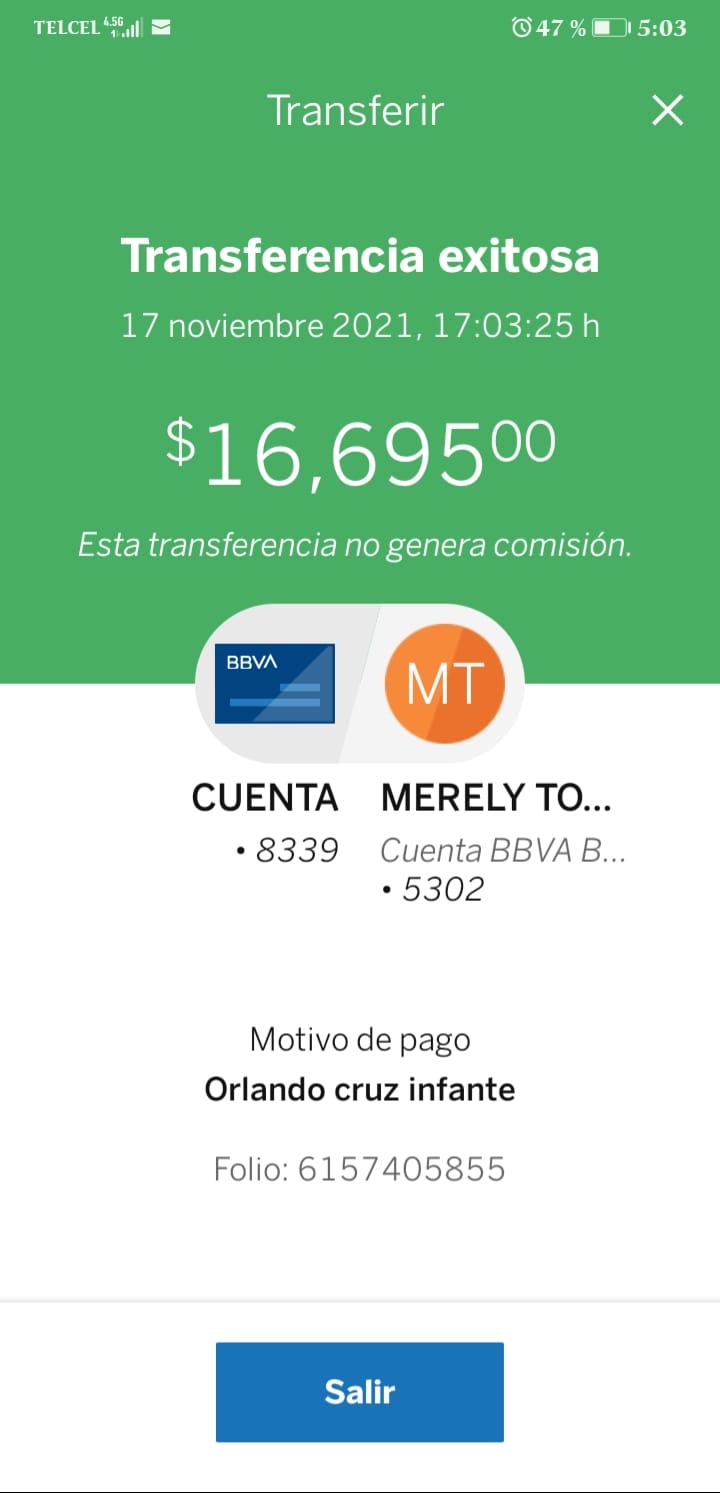Close the Transferir screen with the X
The image size is (720, 1493).
(667, 110)
